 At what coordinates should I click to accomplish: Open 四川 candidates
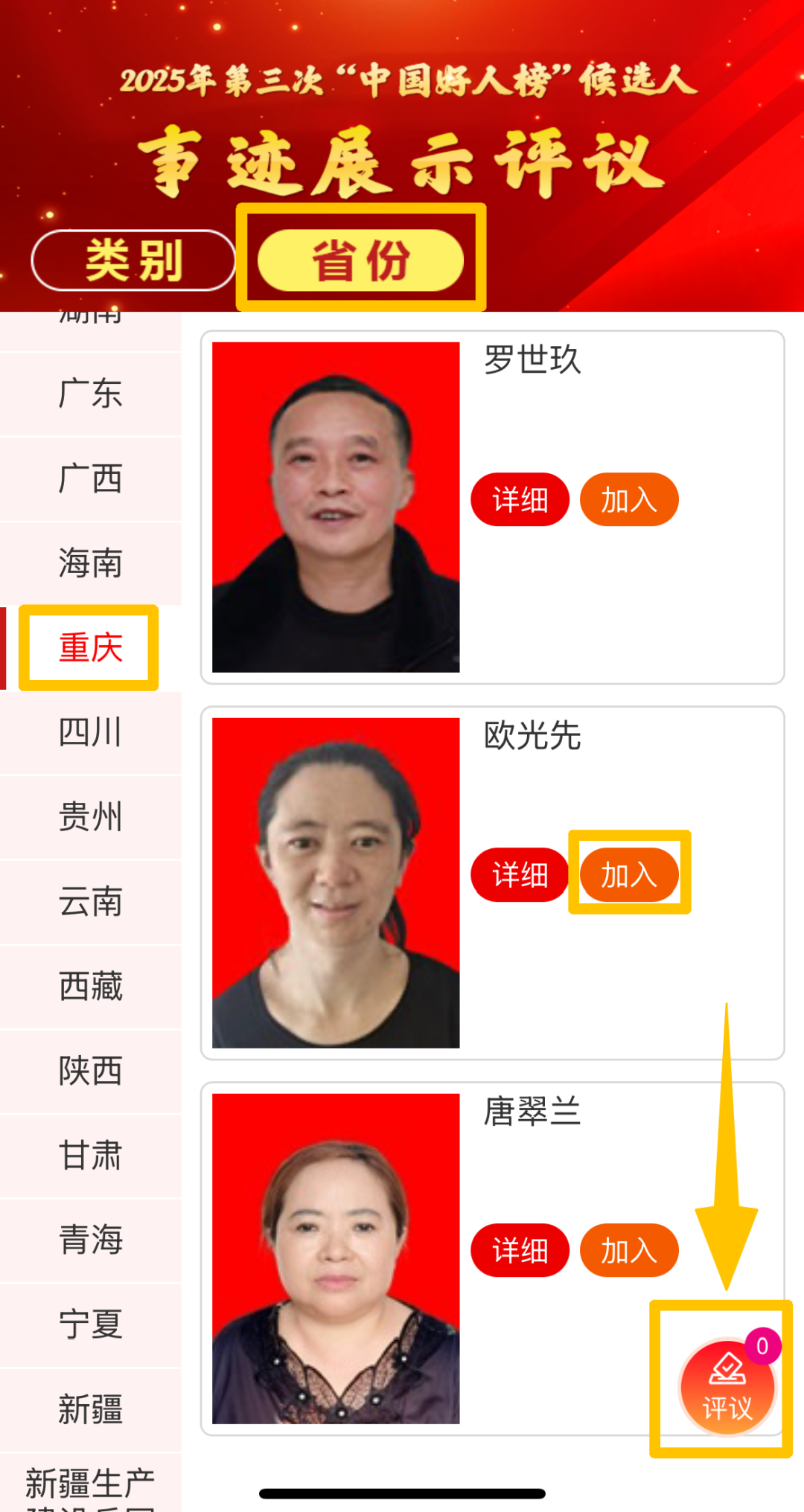(x=90, y=733)
